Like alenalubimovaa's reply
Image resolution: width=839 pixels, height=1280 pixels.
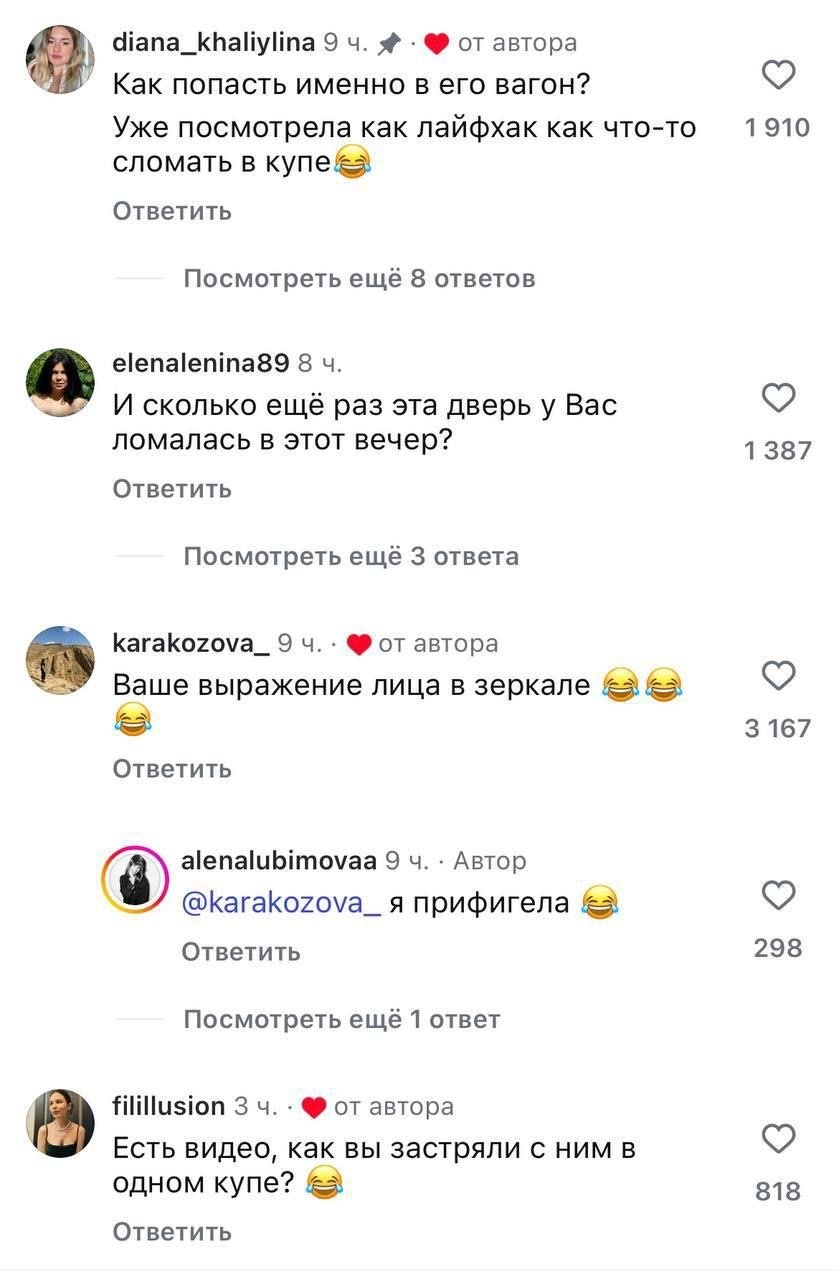pyautogui.click(x=778, y=895)
